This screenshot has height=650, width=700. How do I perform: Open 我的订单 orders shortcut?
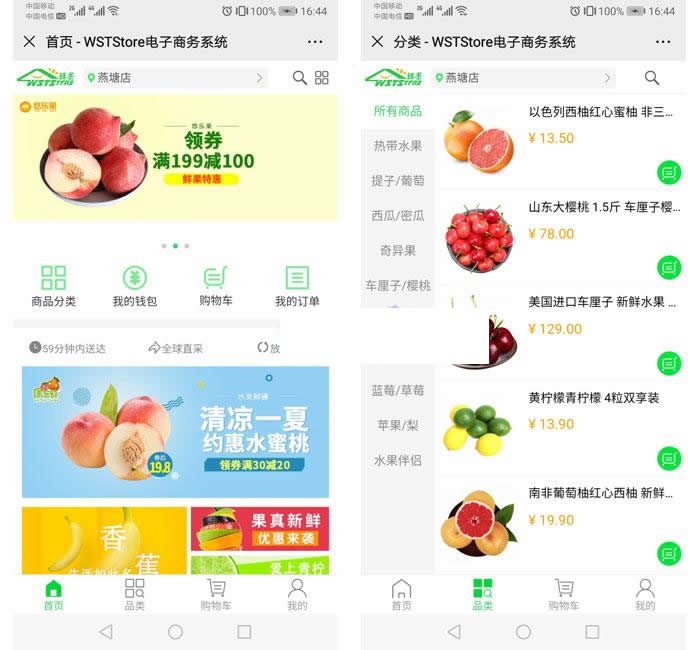coord(297,286)
